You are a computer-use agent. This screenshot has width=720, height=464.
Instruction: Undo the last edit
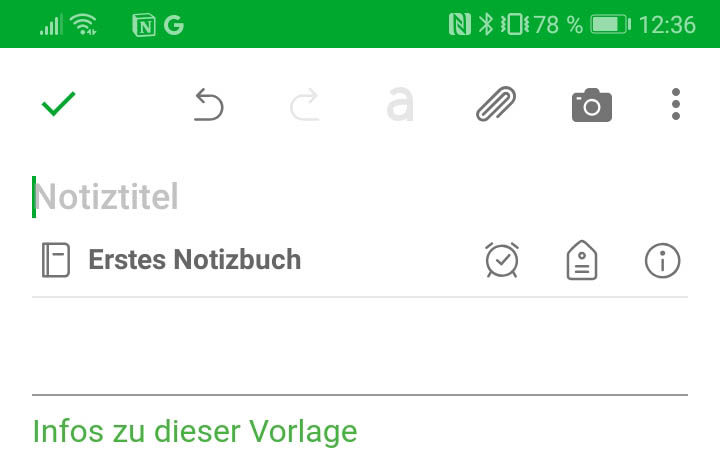(208, 104)
